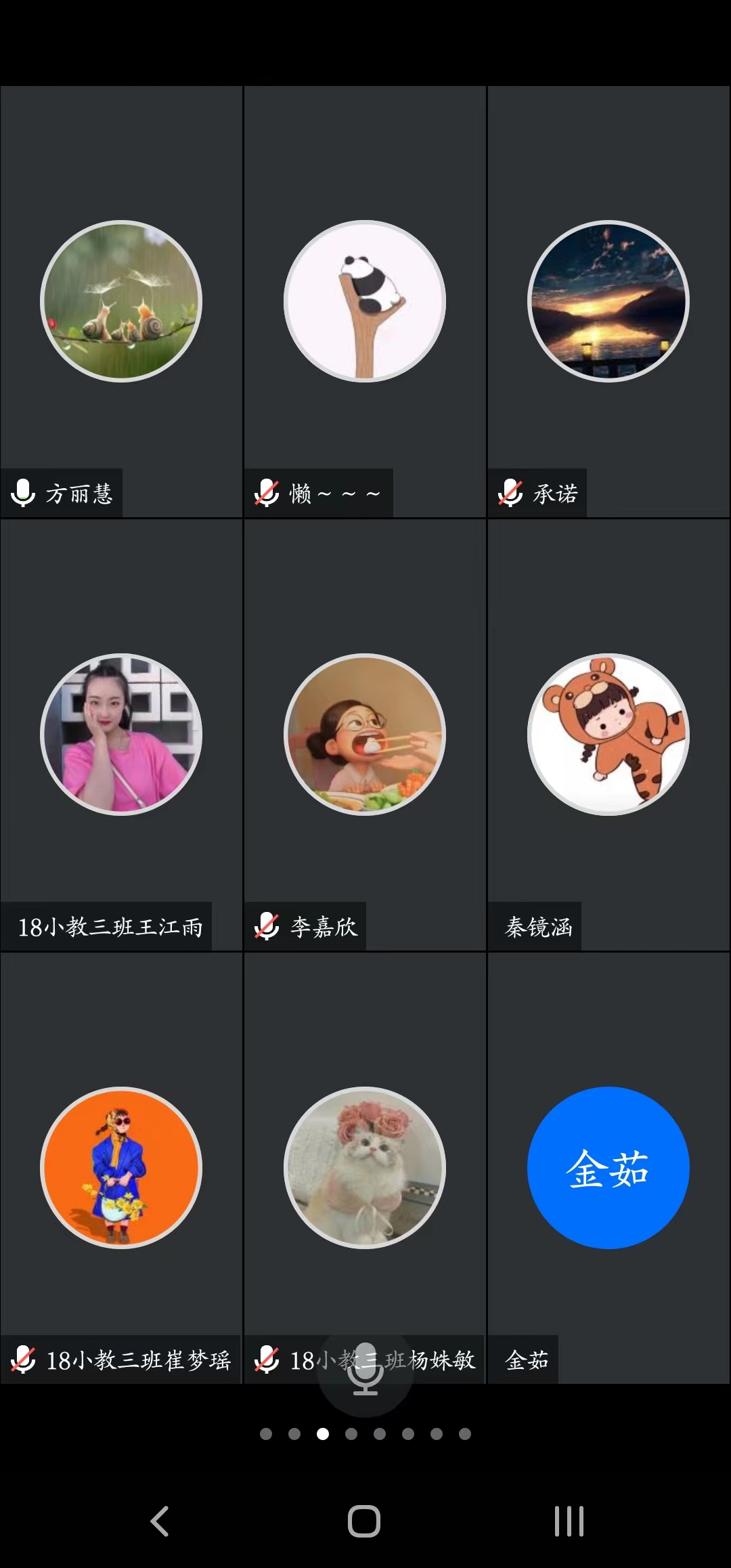Select 李嘉欣's participant tile
This screenshot has height=1568, width=731.
tap(365, 735)
